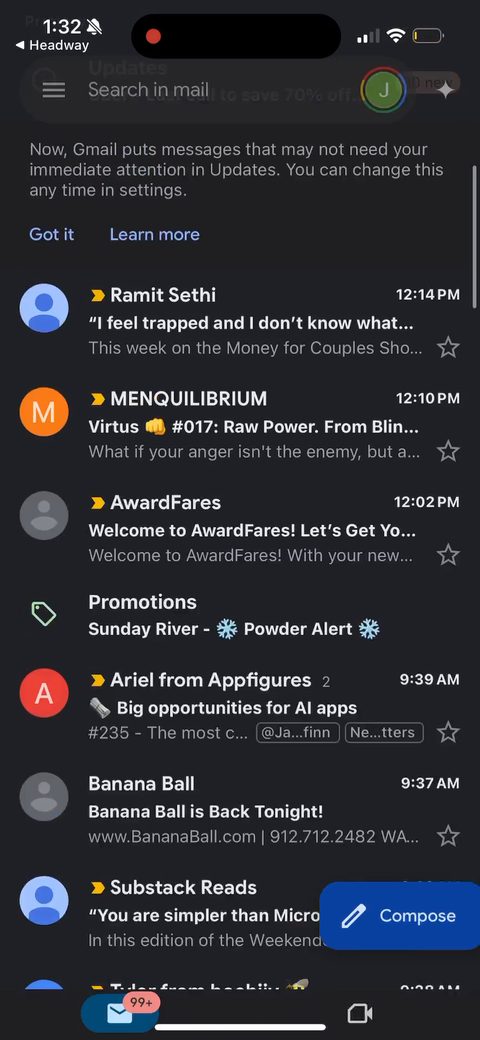Star the Ramit Sethi email
The height and width of the screenshot is (1040, 480).
click(449, 348)
